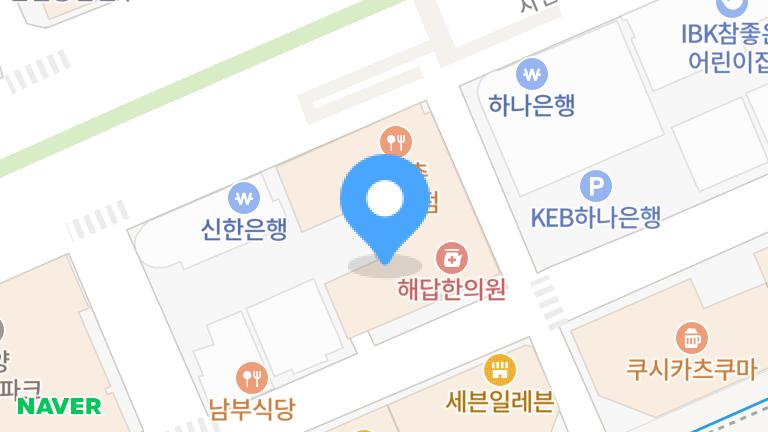Tap the blue location pin marker
This screenshot has width=768, height=432.
384,203
